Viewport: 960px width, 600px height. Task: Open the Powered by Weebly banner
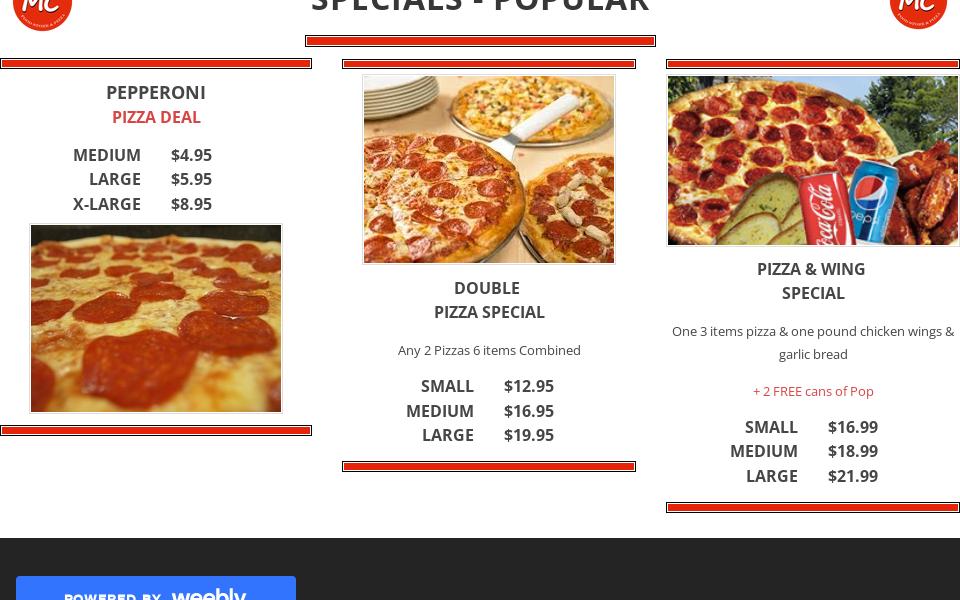tap(155, 591)
